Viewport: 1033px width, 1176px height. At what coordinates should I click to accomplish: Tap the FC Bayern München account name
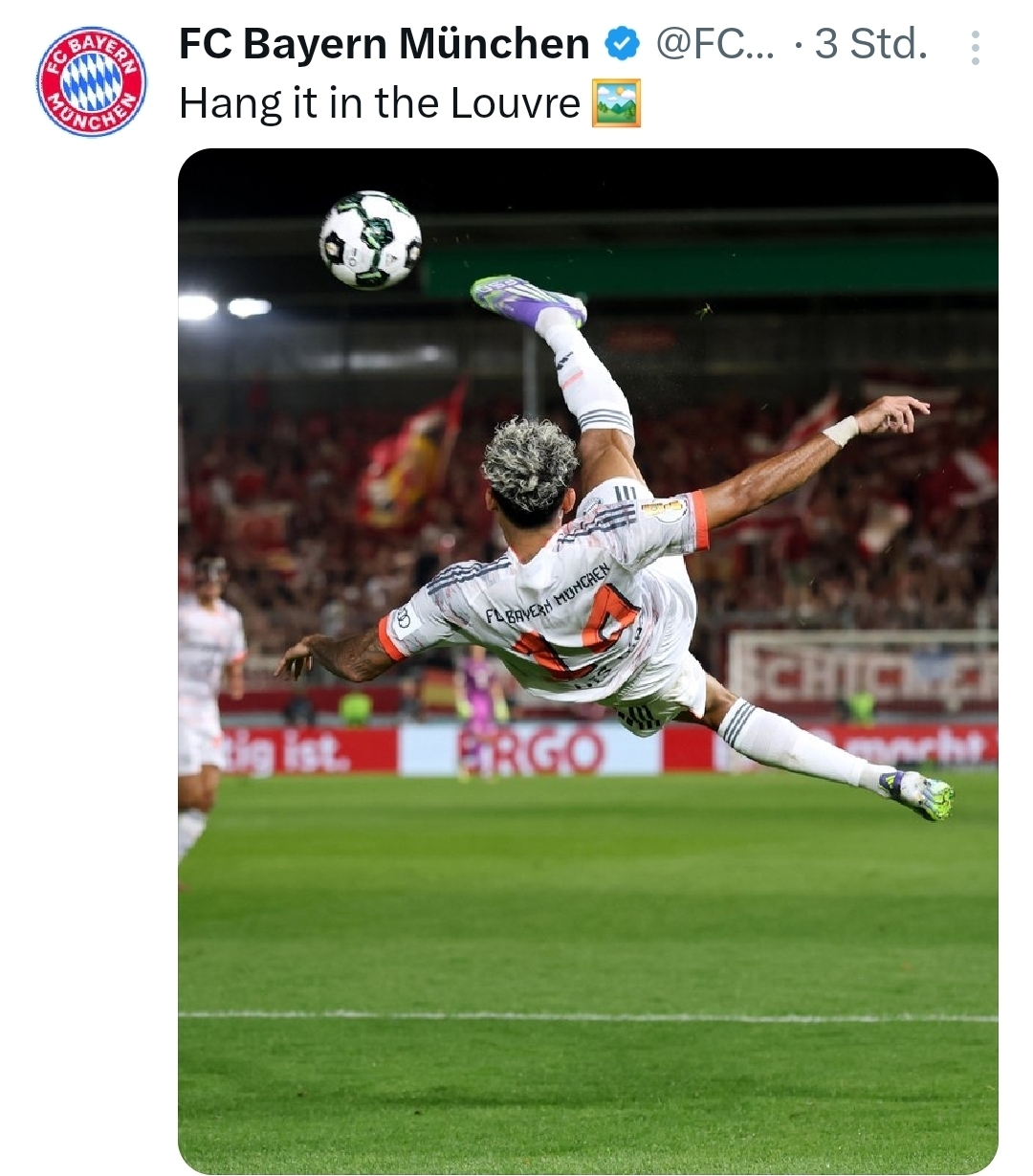(384, 44)
